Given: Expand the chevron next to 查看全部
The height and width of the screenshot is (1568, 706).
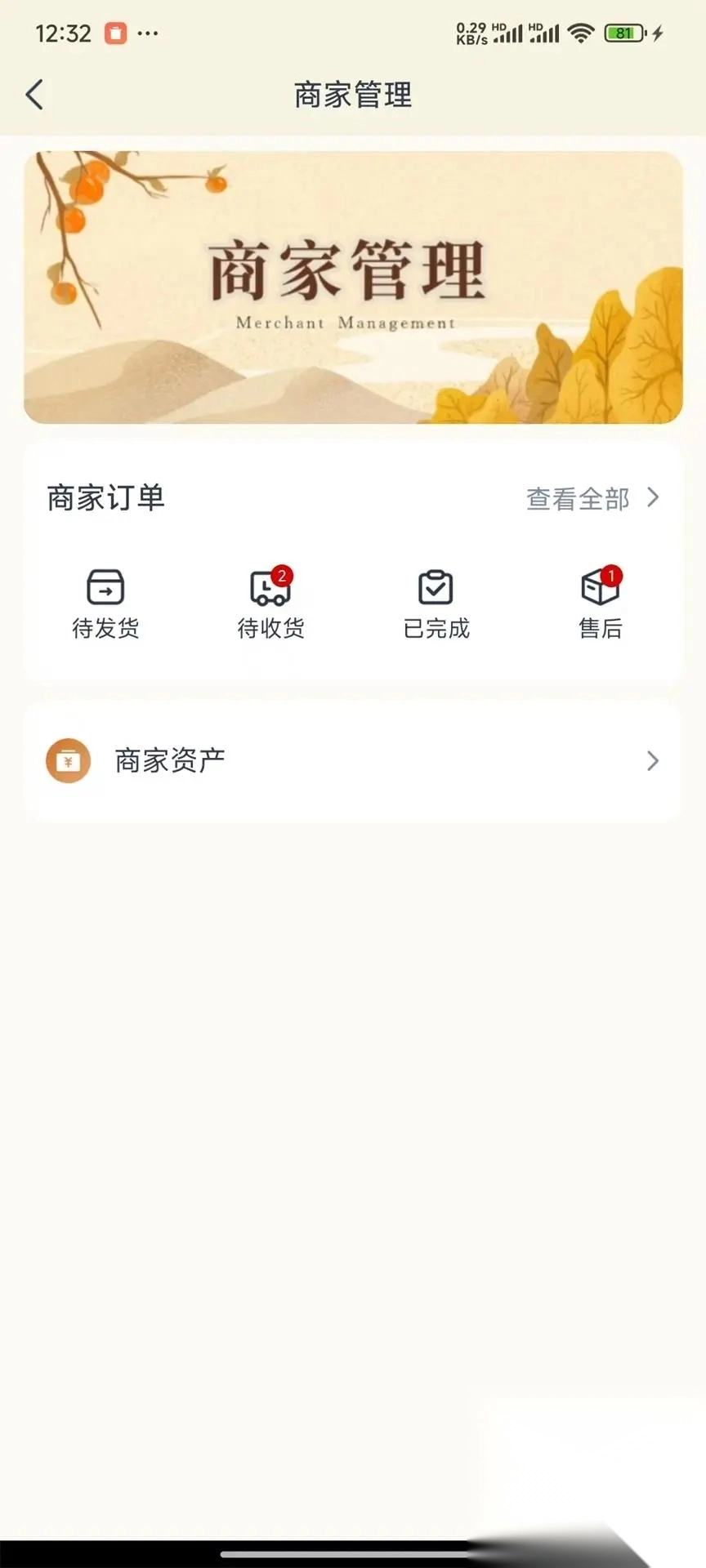Looking at the screenshot, I should coord(651,498).
